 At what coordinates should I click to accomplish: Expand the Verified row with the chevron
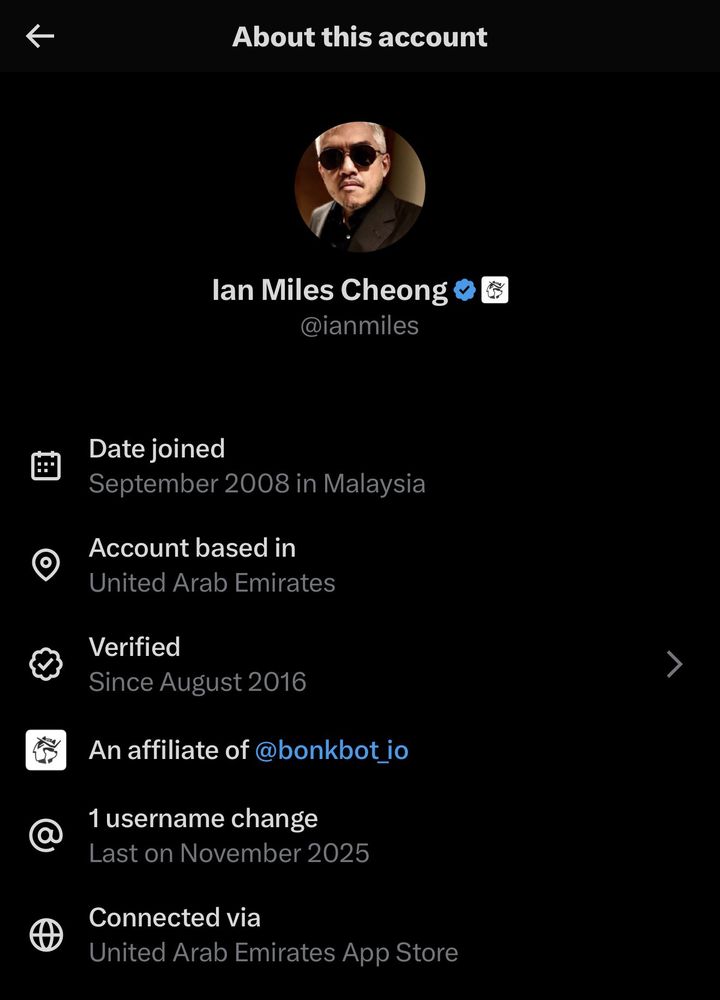pos(676,663)
